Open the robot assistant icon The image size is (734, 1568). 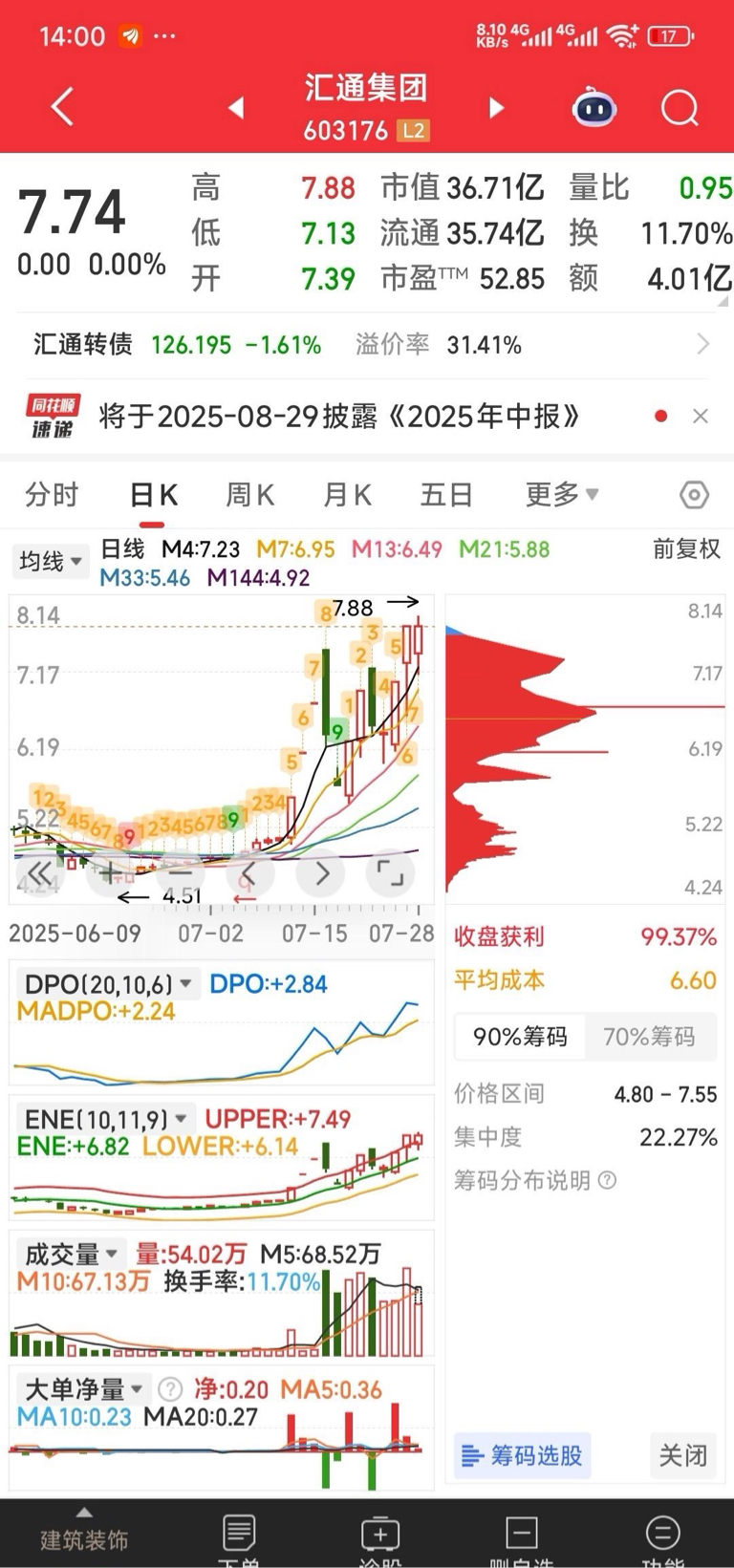[594, 107]
